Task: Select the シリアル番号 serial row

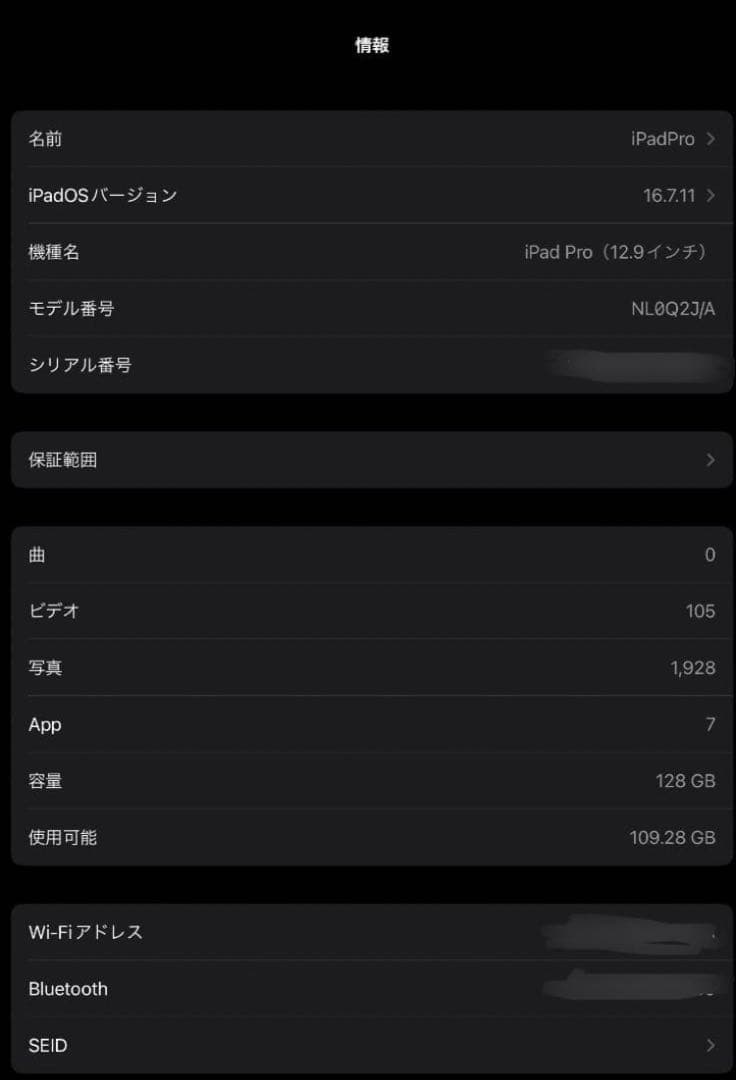Action: pyautogui.click(x=370, y=366)
